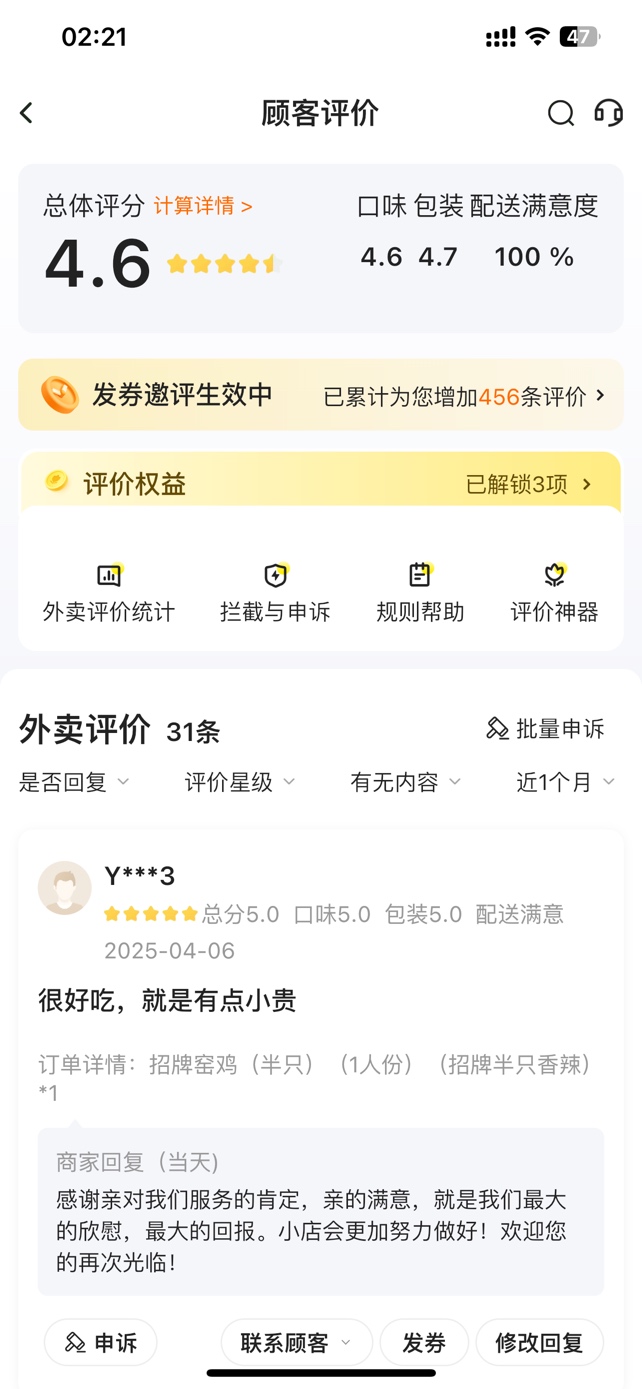Tap 批量申诉 batch appeal

click(x=546, y=729)
